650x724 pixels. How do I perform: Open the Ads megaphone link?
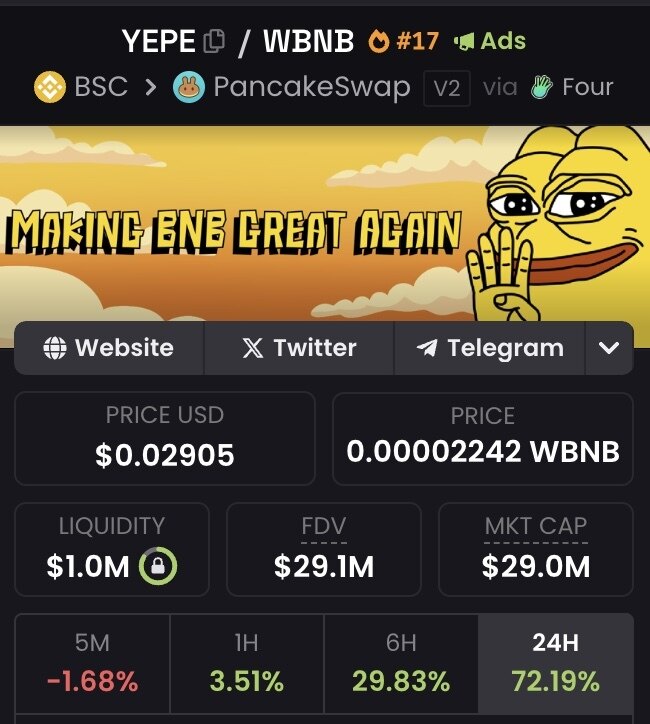(490, 41)
